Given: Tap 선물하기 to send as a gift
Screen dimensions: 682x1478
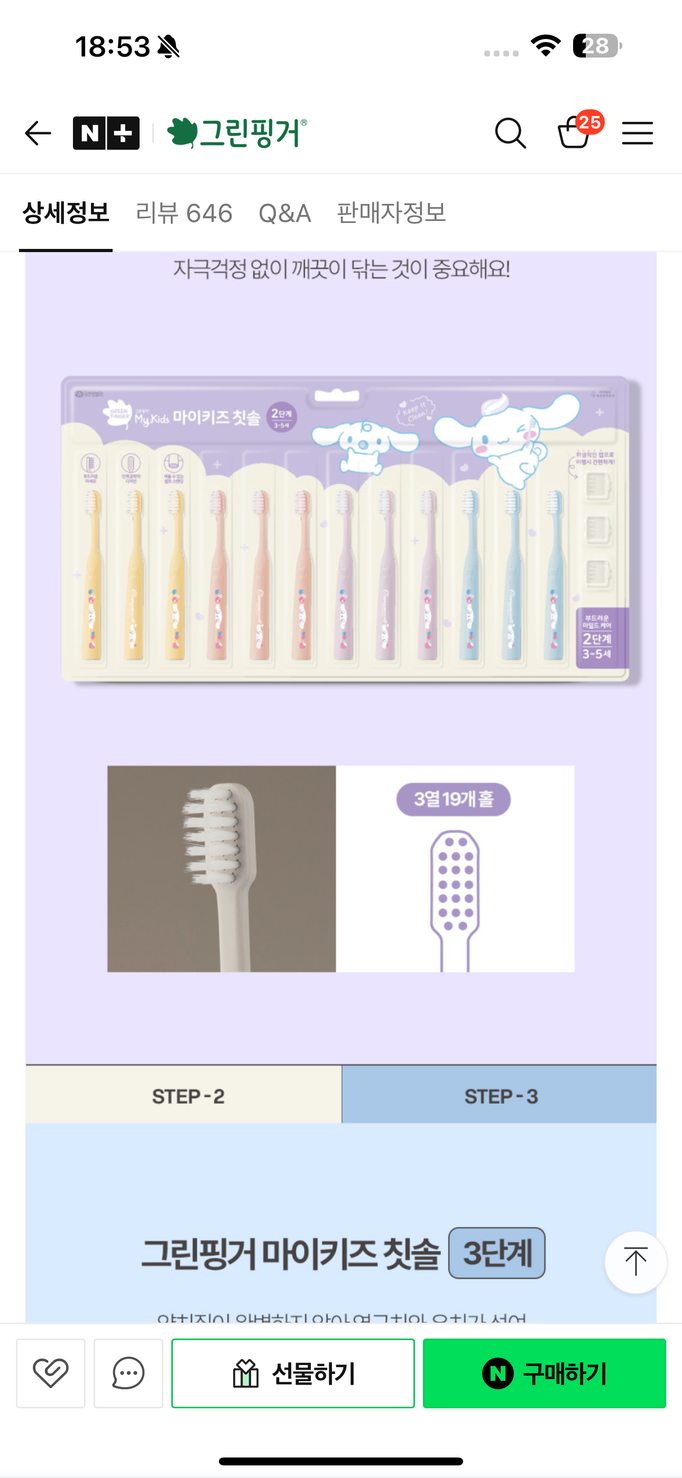Looking at the screenshot, I should [x=293, y=1373].
